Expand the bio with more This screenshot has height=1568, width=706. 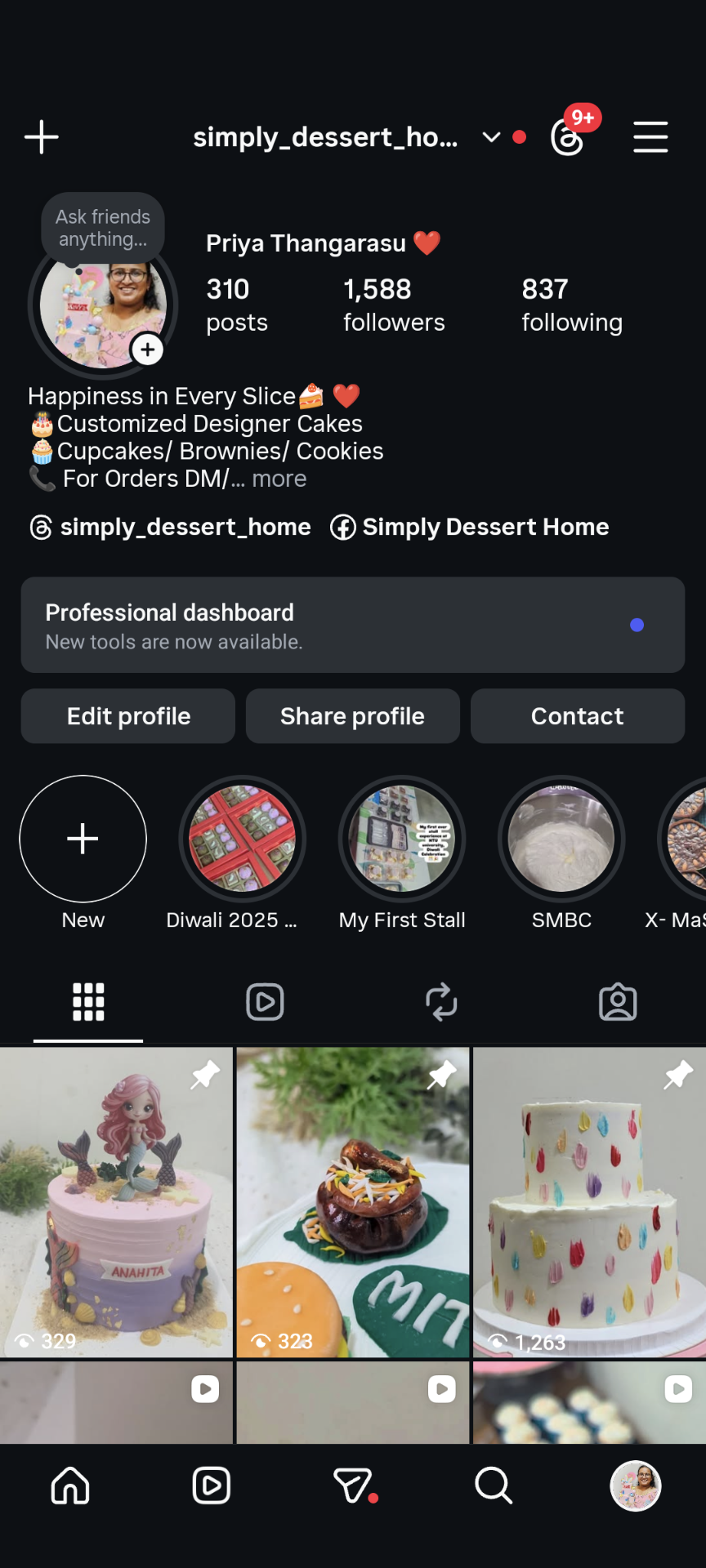tap(279, 479)
